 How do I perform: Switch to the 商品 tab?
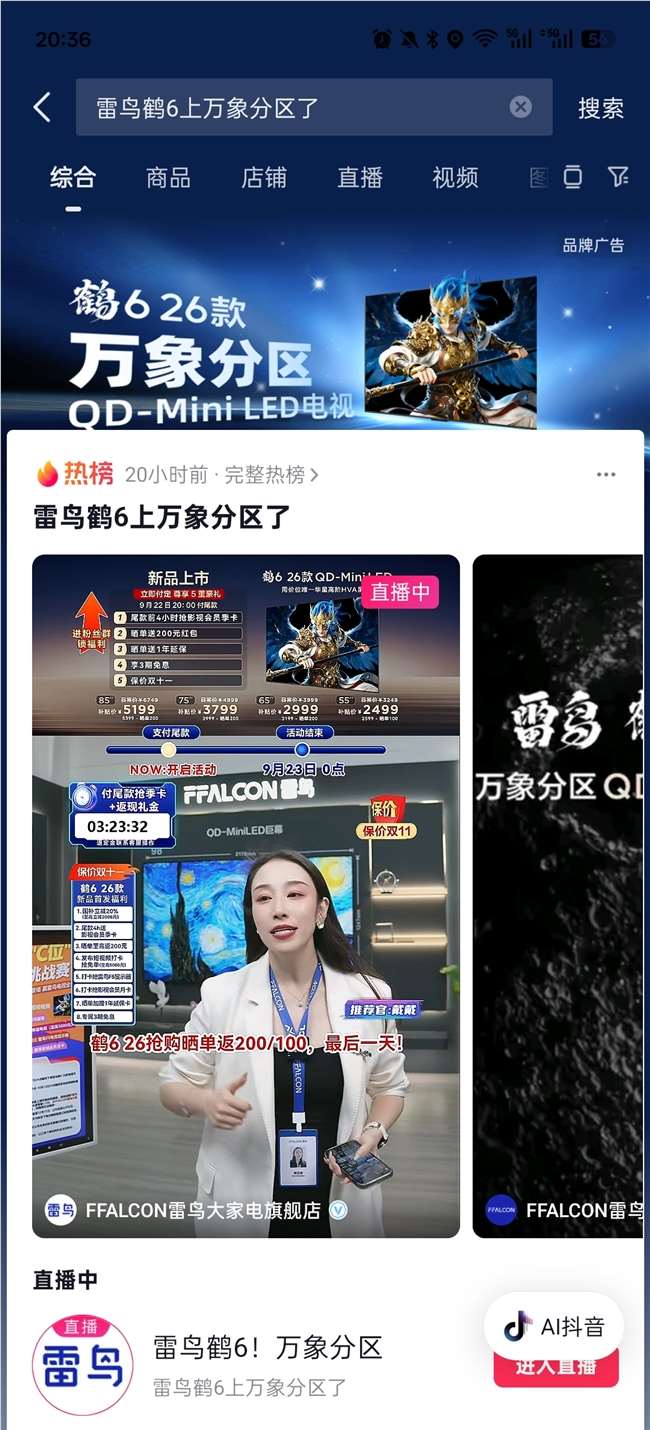coord(168,178)
